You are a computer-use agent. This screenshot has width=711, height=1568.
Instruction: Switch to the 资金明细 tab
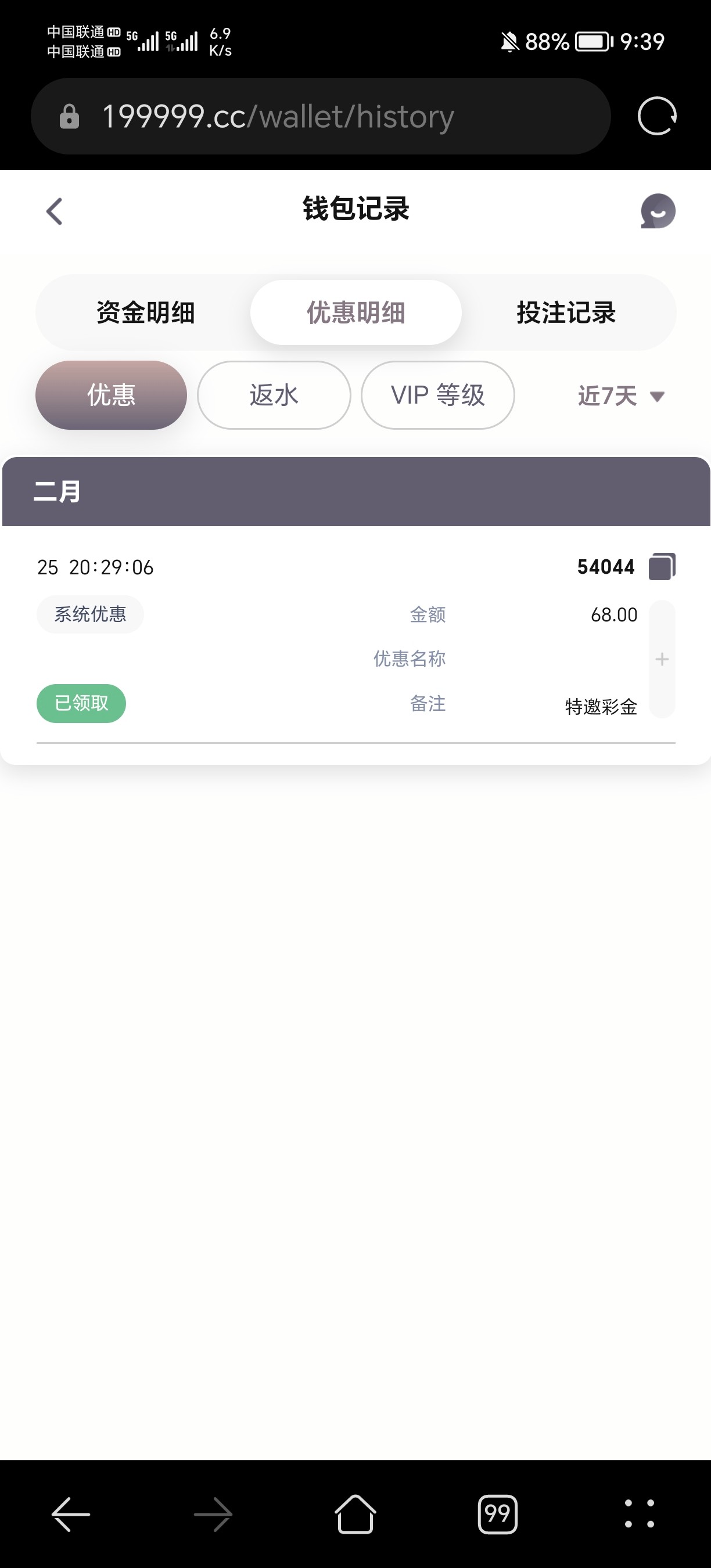145,312
